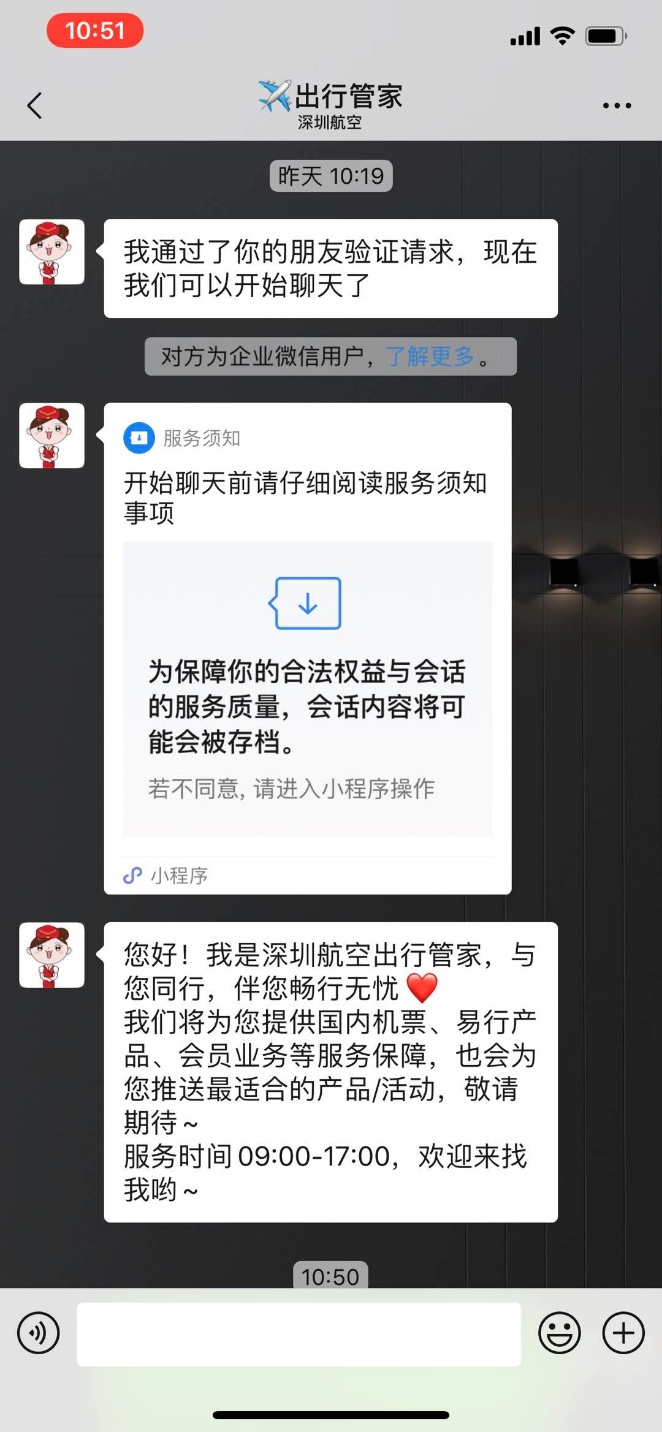View the sender avatar beside the 服务须知 card

coord(52,436)
